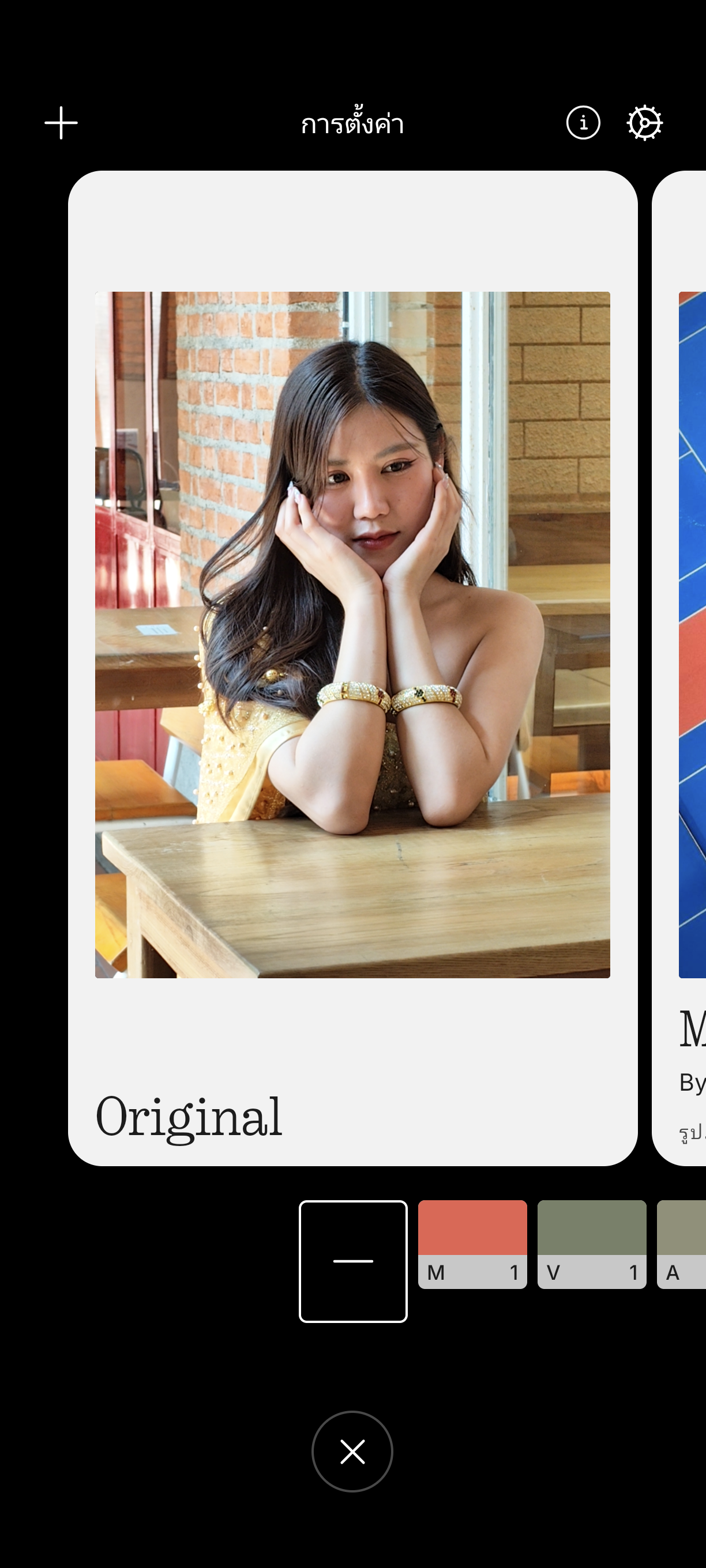
Task: Apply the V 1 preset swatch
Action: pyautogui.click(x=591, y=1244)
